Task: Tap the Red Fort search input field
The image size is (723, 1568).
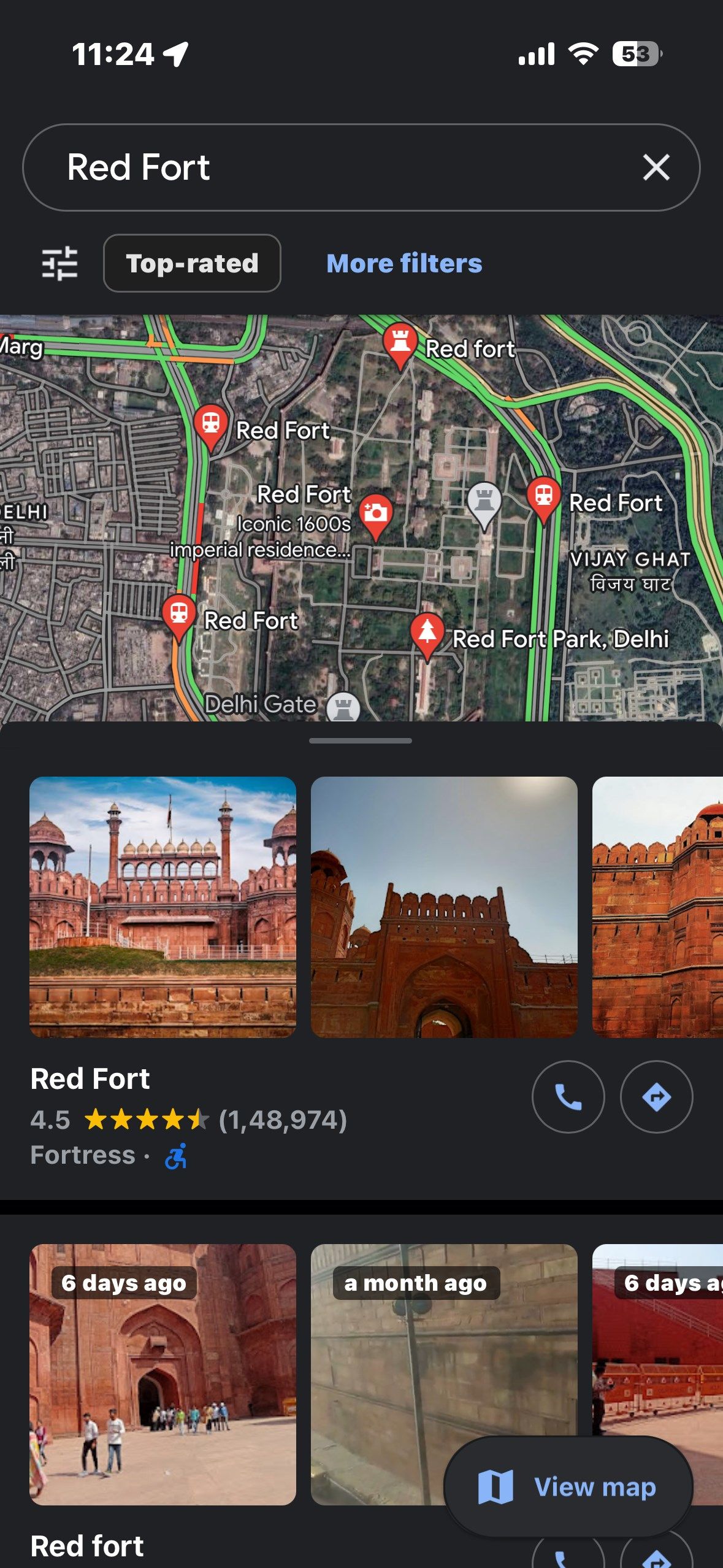Action: (x=307, y=167)
